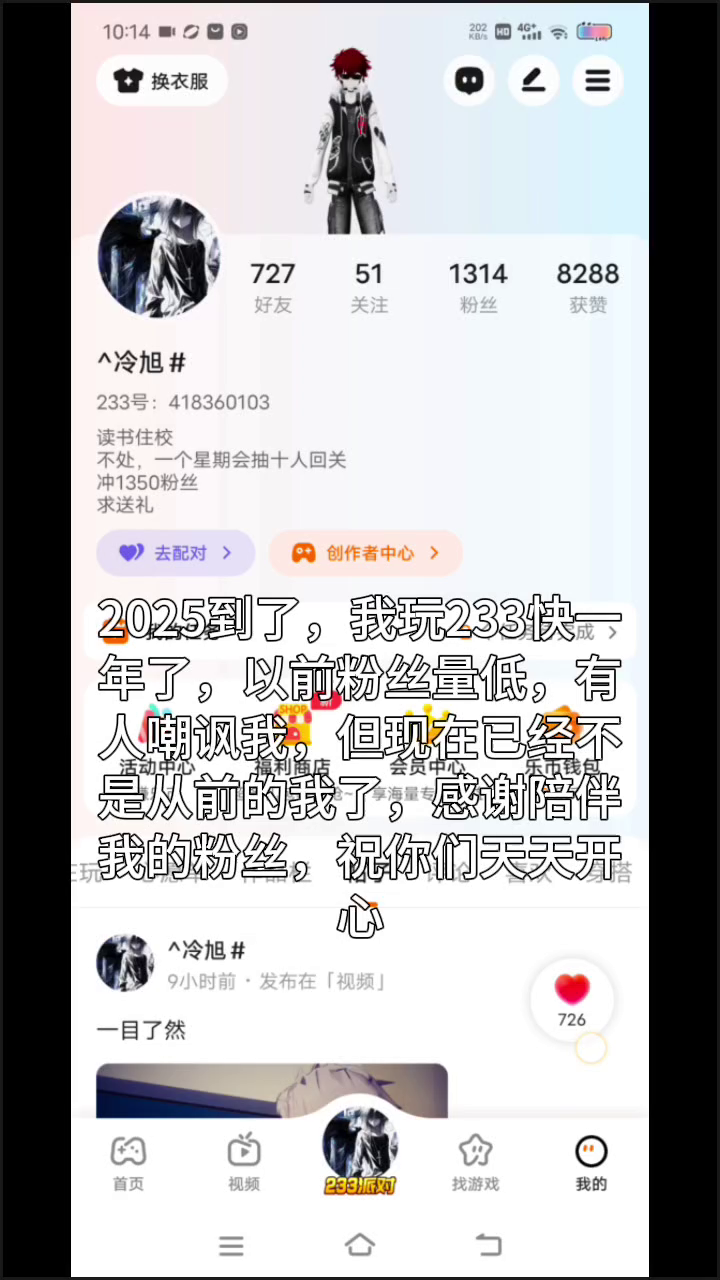Switch to the 找游戏 find games tab
The width and height of the screenshot is (720, 1280).
[475, 1164]
